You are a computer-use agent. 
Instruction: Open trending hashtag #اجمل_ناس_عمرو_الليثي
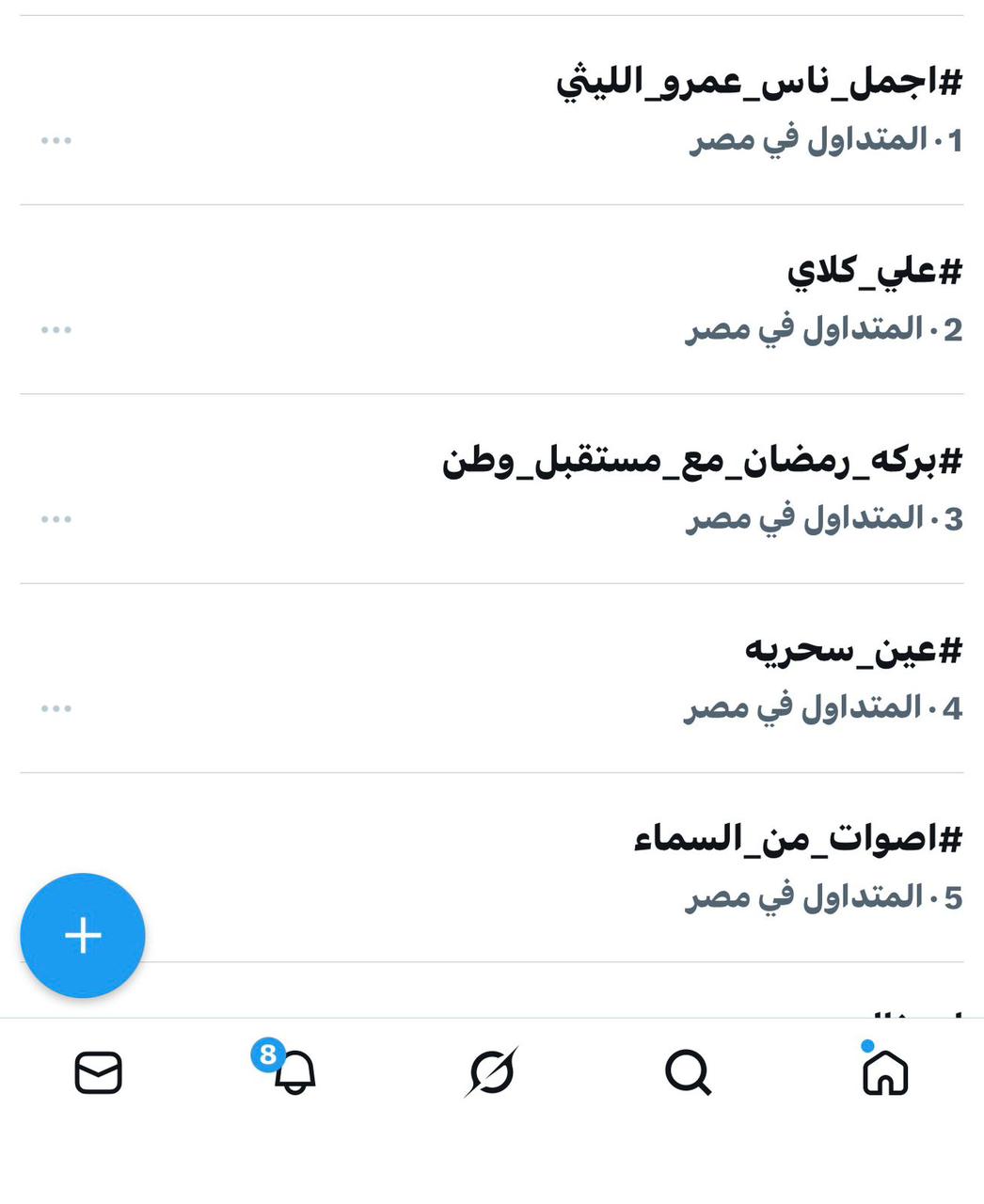pyautogui.click(x=758, y=83)
